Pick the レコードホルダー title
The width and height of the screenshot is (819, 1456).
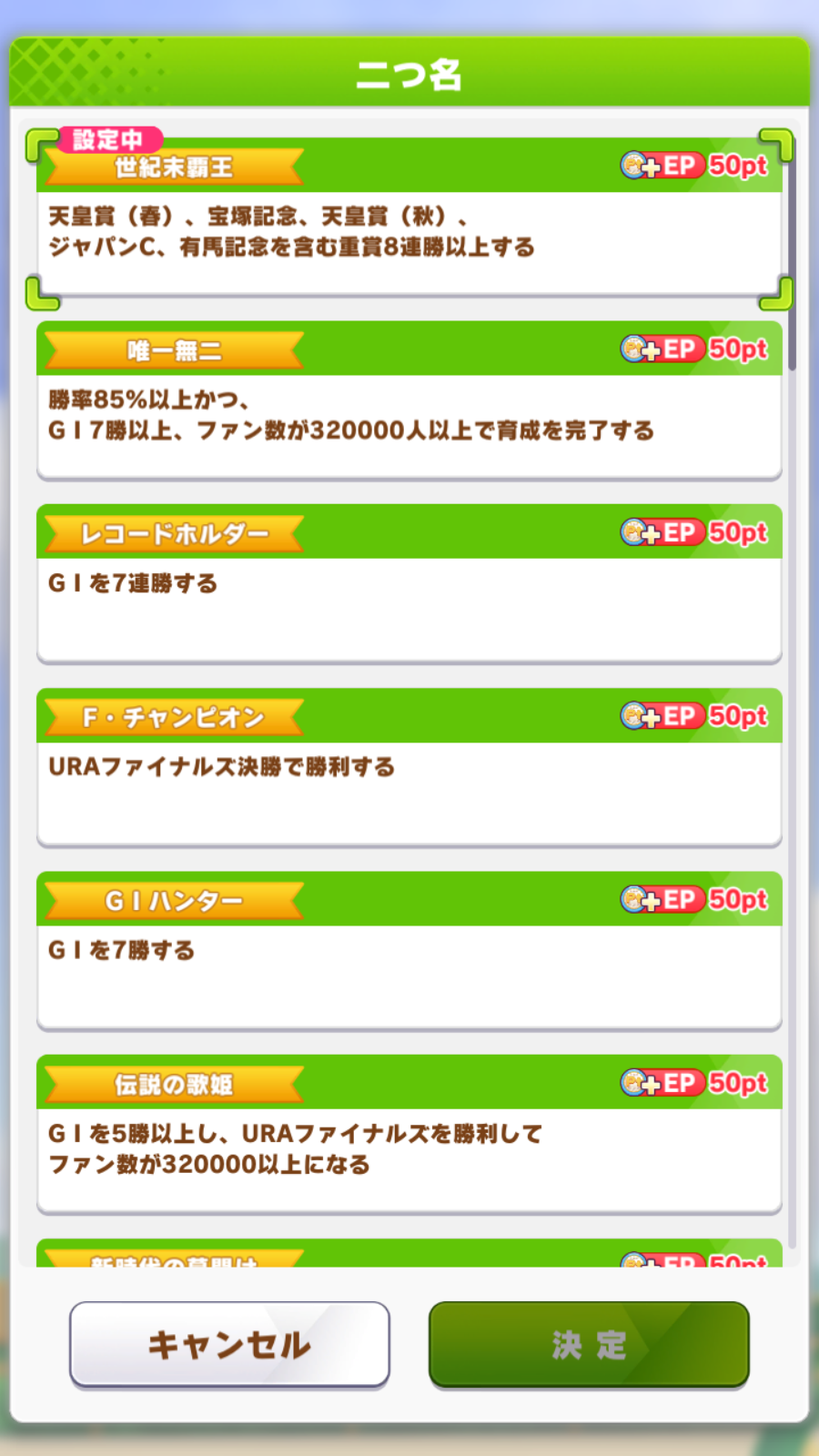point(409,584)
